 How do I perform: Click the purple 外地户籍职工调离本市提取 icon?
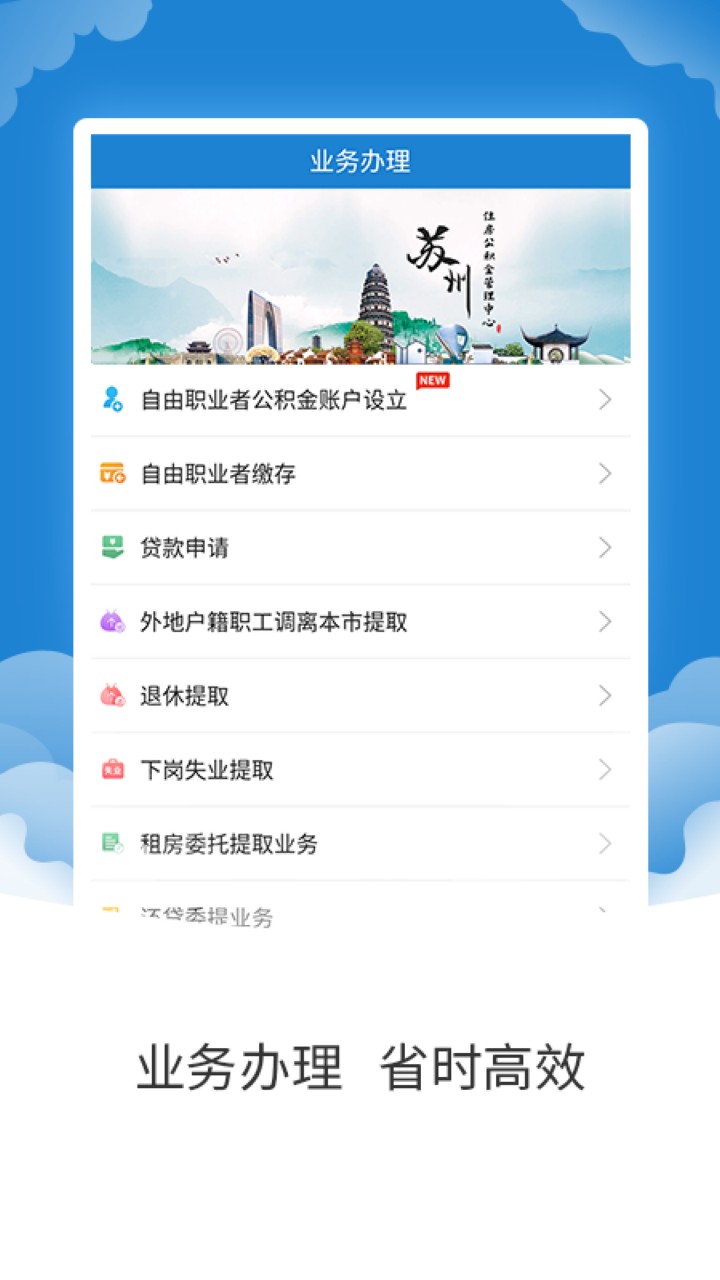point(112,621)
